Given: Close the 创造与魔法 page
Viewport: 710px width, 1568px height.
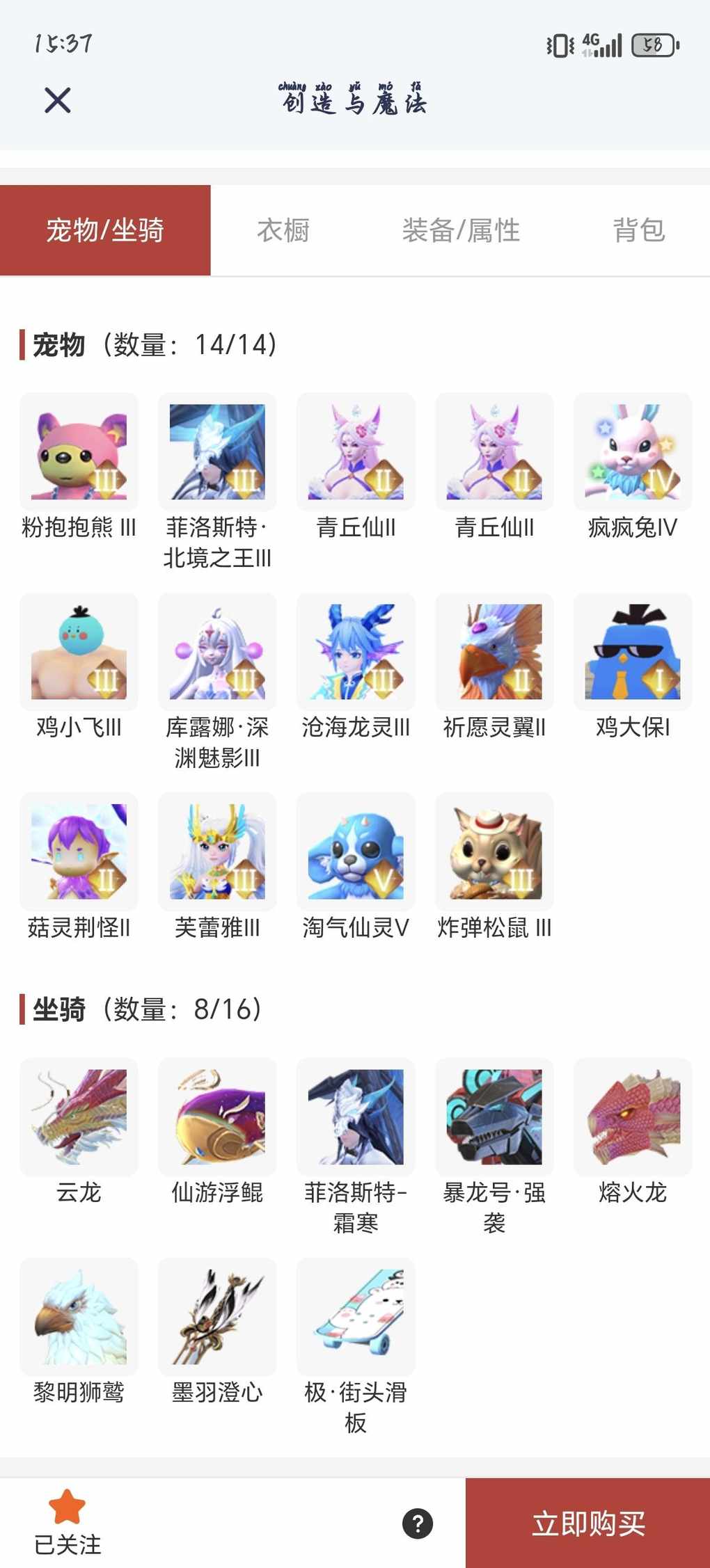Looking at the screenshot, I should pyautogui.click(x=57, y=100).
